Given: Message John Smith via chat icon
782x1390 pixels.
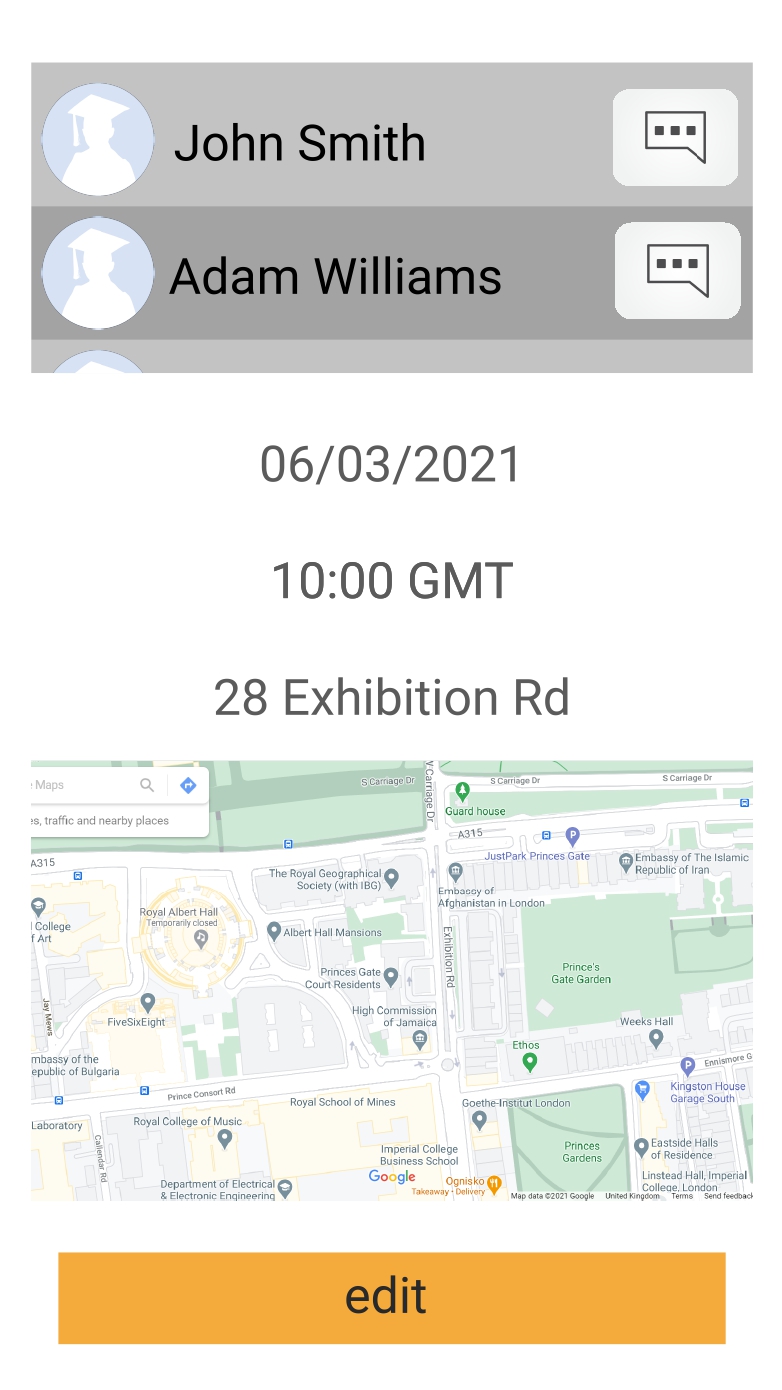Looking at the screenshot, I should [675, 137].
